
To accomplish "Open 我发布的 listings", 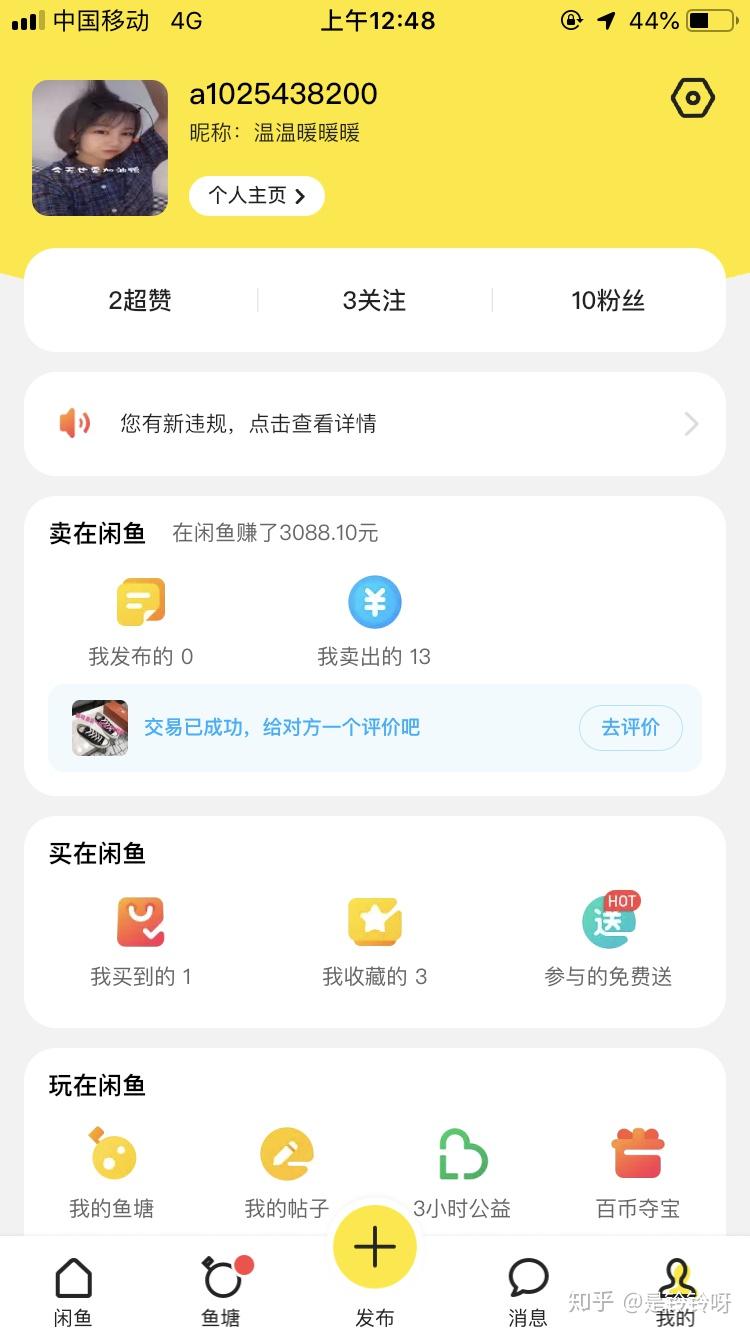I will pyautogui.click(x=141, y=622).
